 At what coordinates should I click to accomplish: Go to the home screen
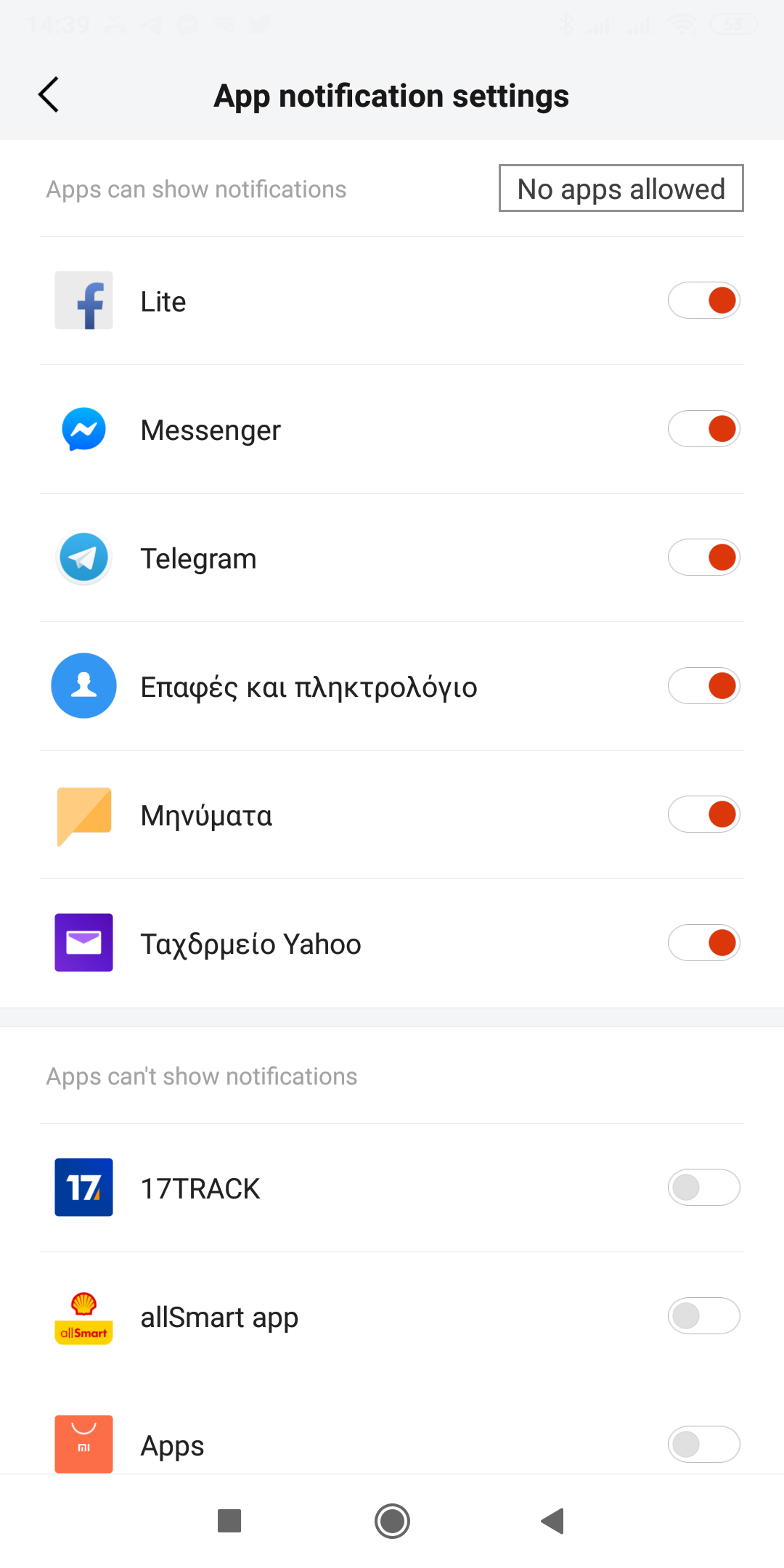pyautogui.click(x=392, y=1521)
